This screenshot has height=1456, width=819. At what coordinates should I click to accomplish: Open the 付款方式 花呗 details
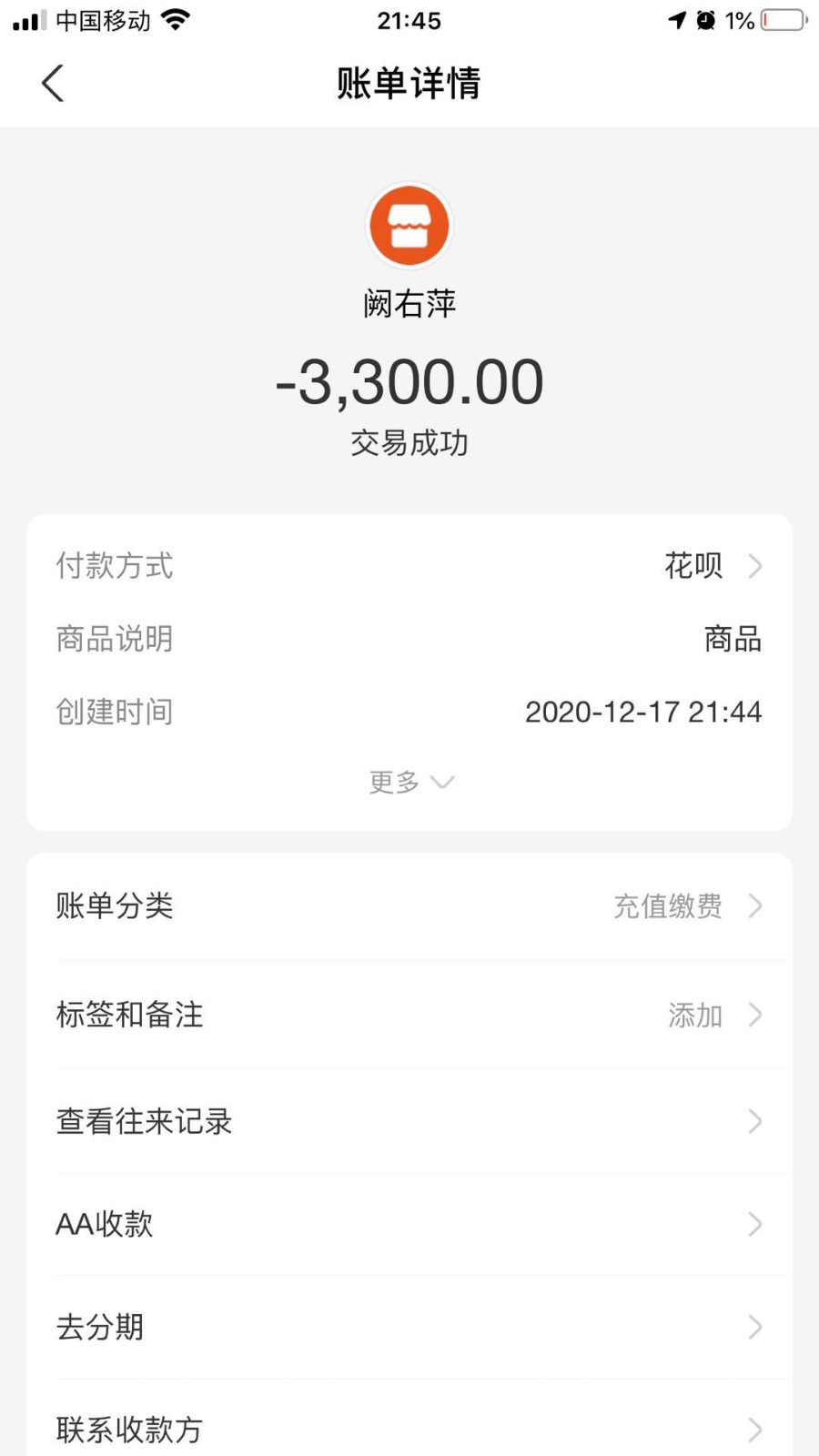click(710, 566)
